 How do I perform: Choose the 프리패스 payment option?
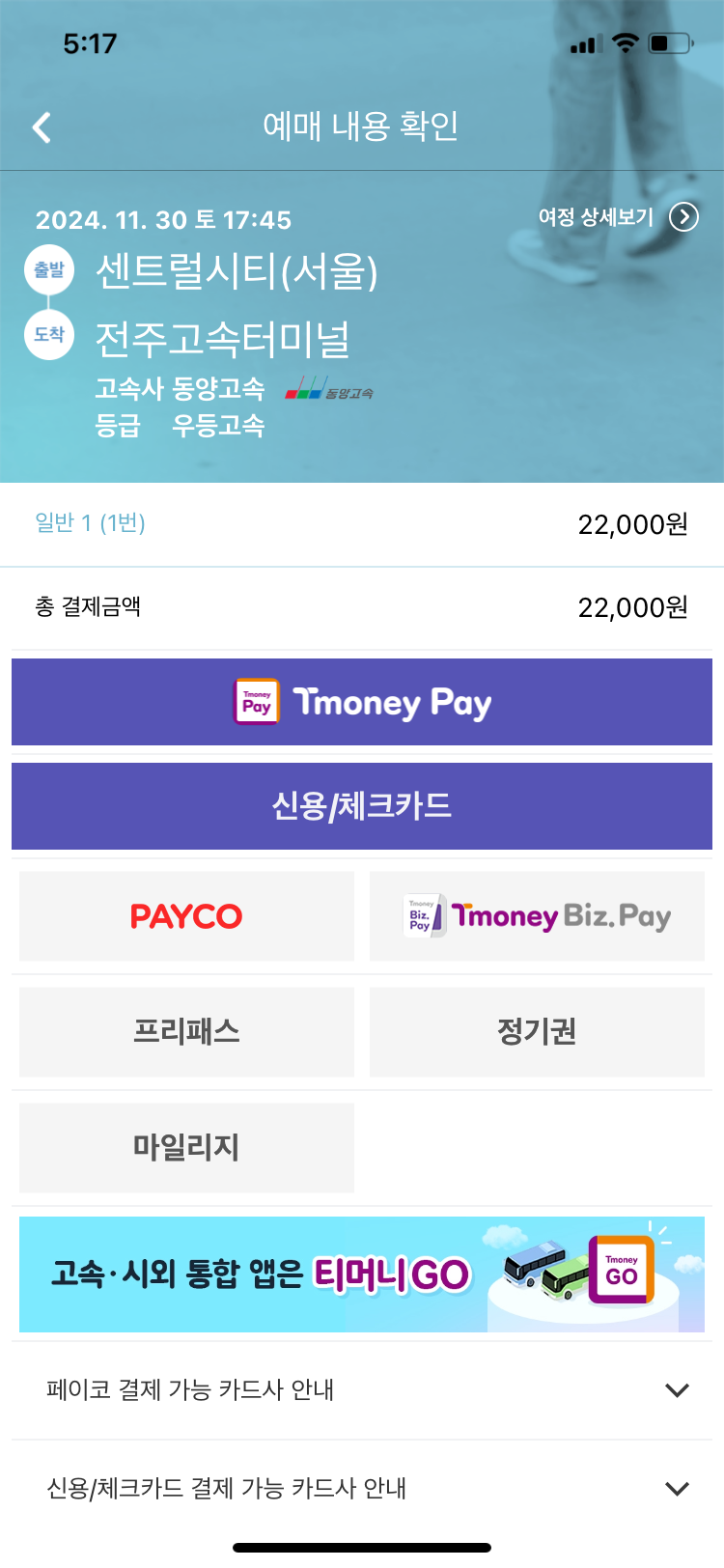[x=185, y=1031]
